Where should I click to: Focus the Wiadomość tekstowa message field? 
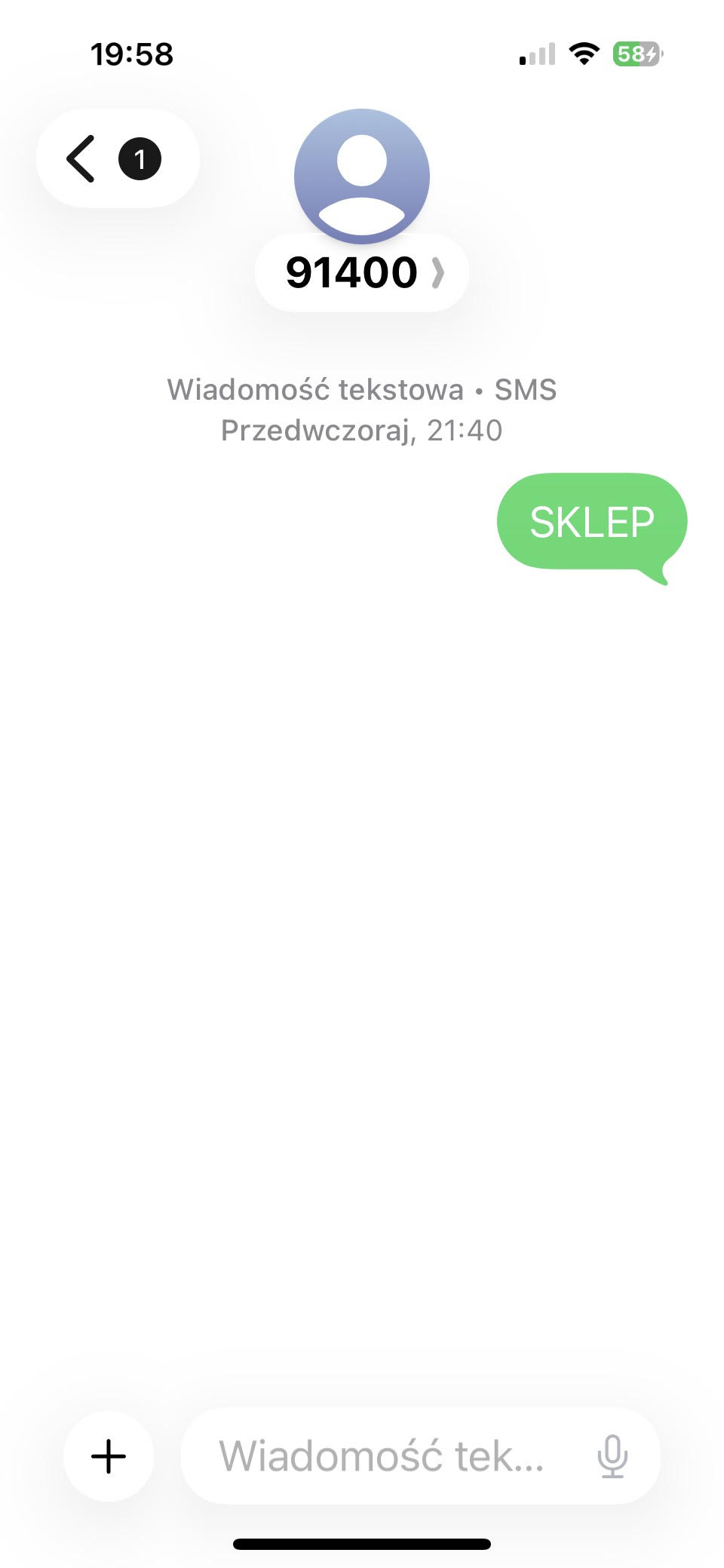(x=382, y=1456)
